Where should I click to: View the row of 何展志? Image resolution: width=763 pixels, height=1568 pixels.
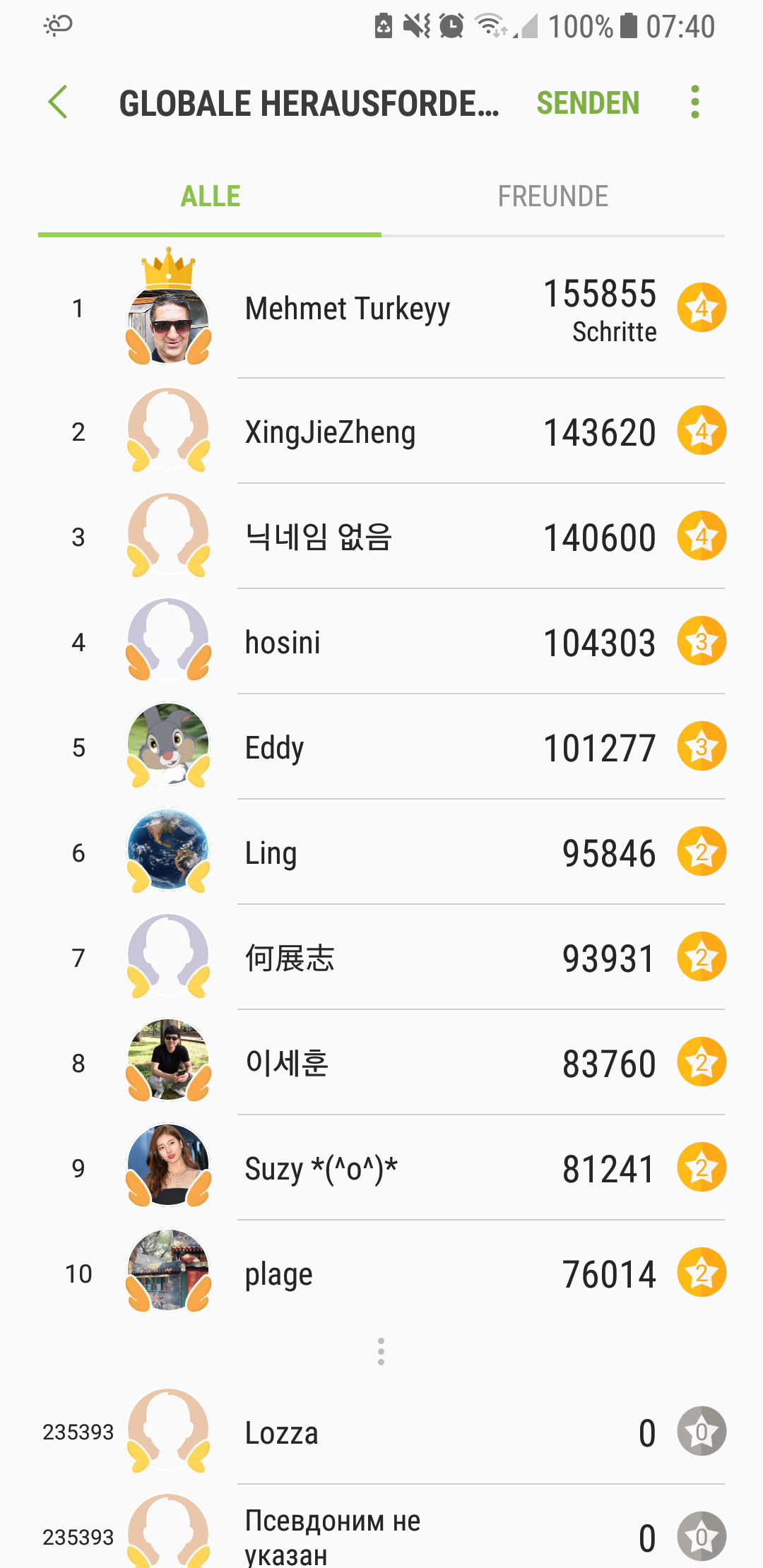381,958
